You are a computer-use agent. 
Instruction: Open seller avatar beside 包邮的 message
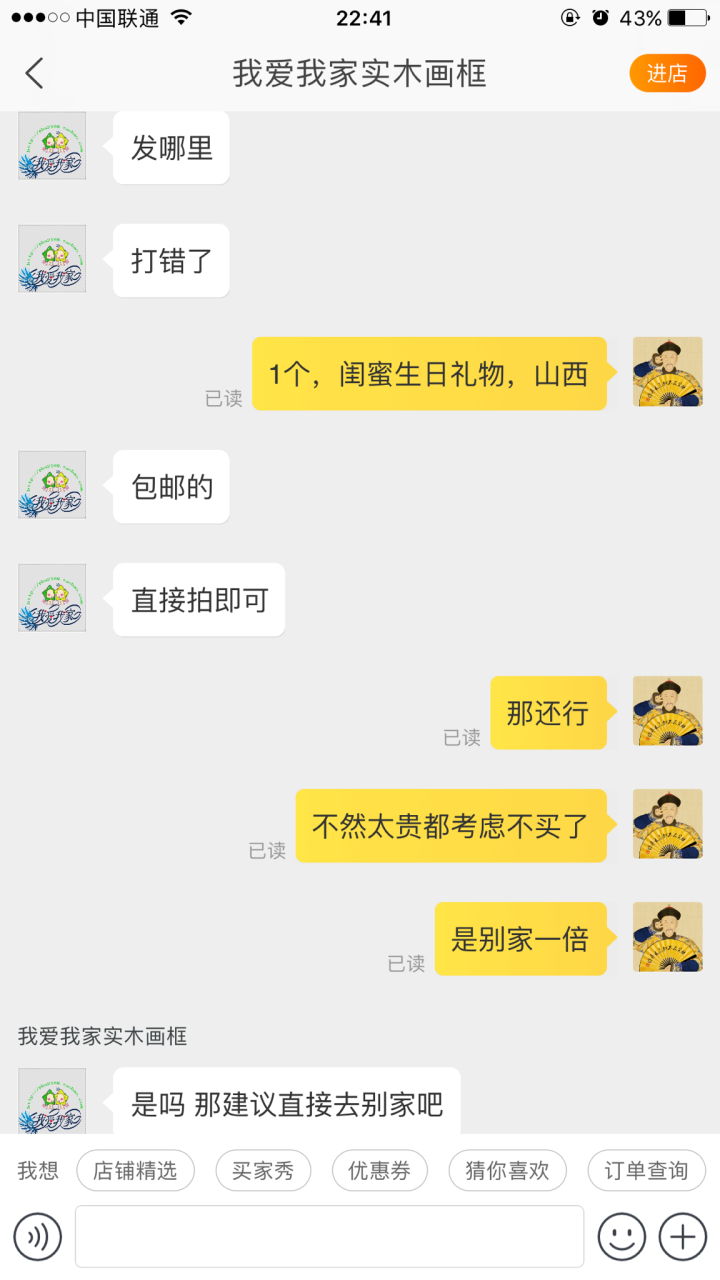coord(52,485)
